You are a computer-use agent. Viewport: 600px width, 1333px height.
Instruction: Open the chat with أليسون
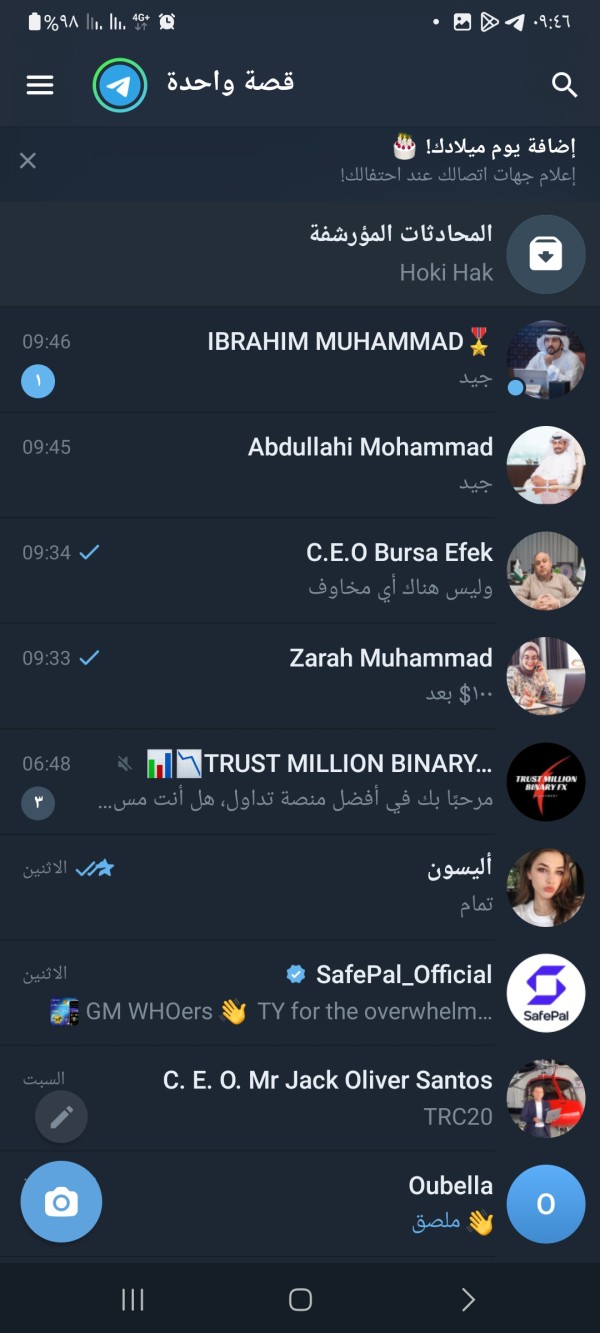pyautogui.click(x=300, y=888)
